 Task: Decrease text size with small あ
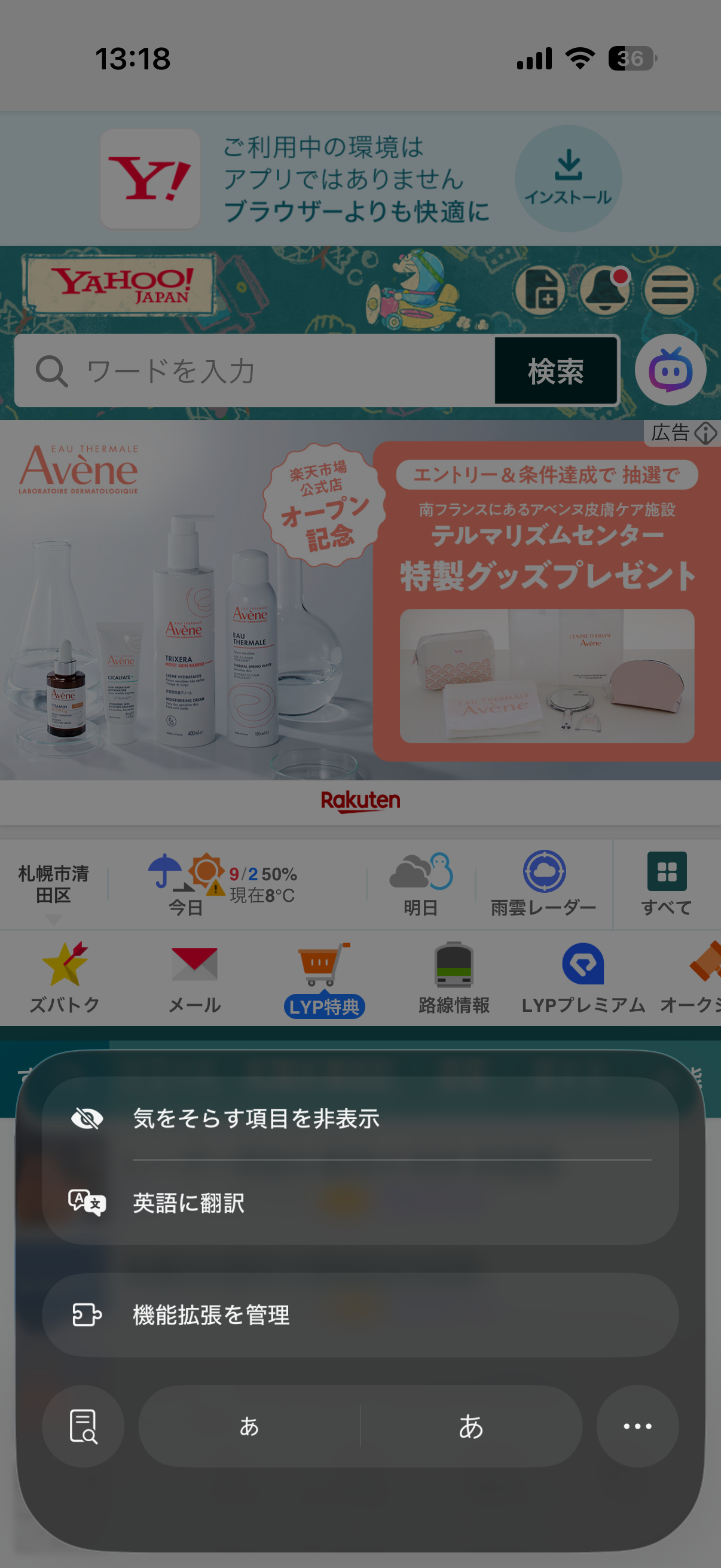[249, 1426]
